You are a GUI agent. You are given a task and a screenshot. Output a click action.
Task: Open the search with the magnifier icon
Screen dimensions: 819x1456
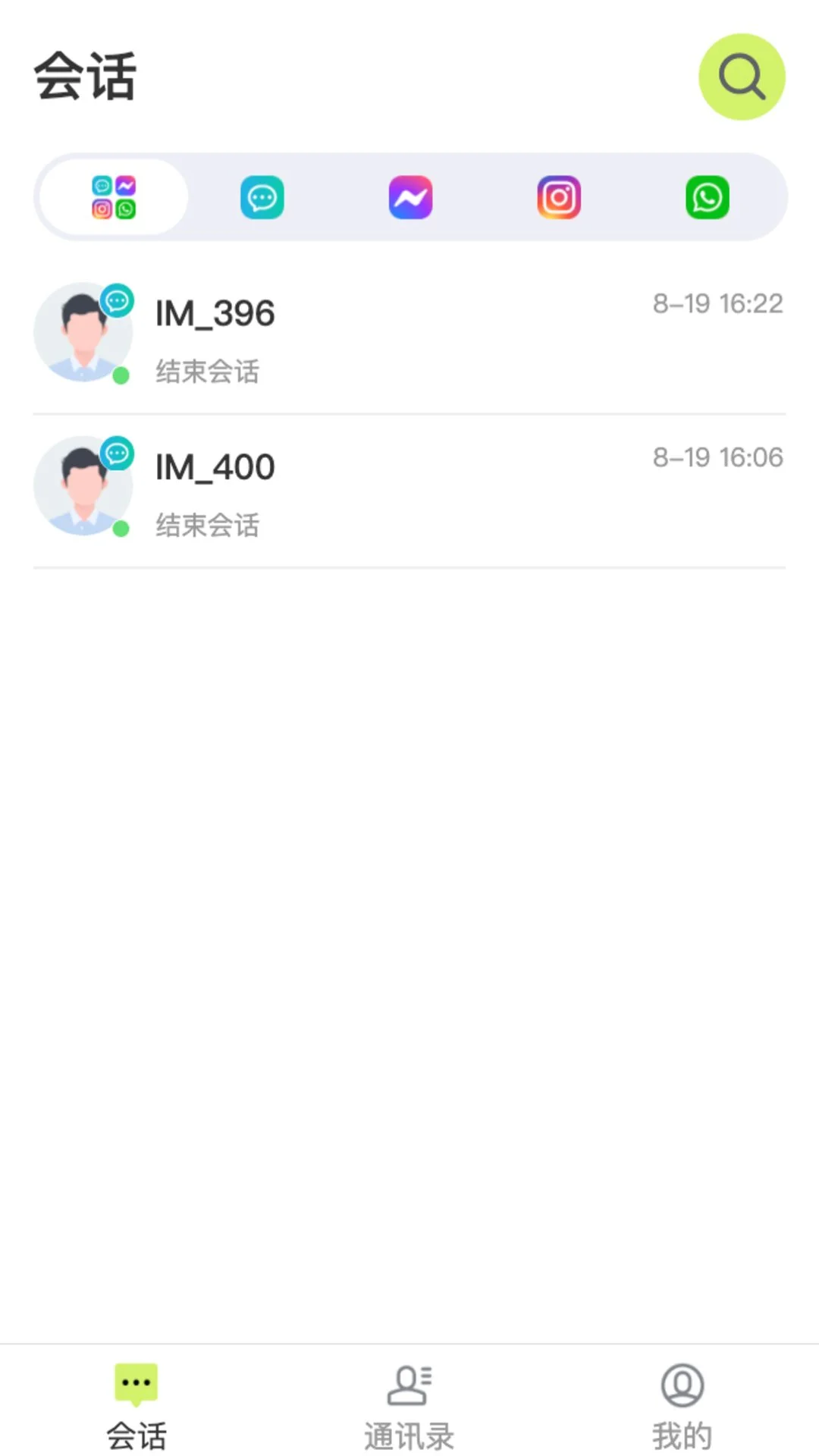741,77
